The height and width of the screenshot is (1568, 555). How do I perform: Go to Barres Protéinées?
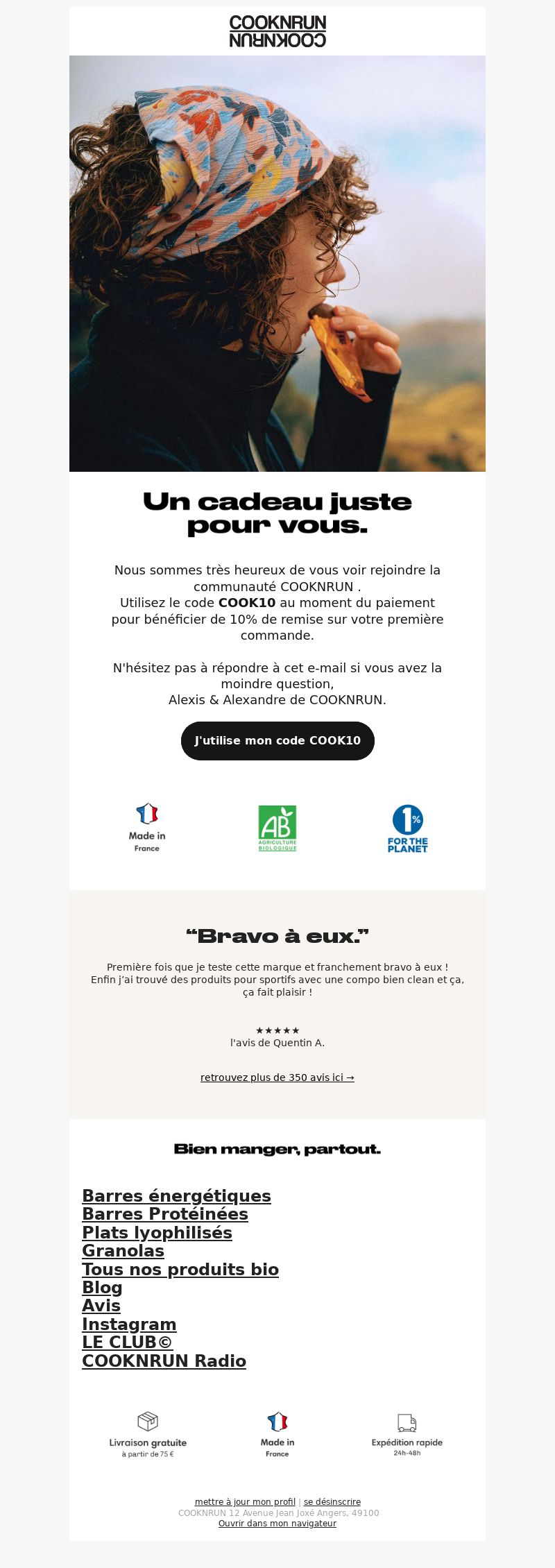tap(165, 1213)
